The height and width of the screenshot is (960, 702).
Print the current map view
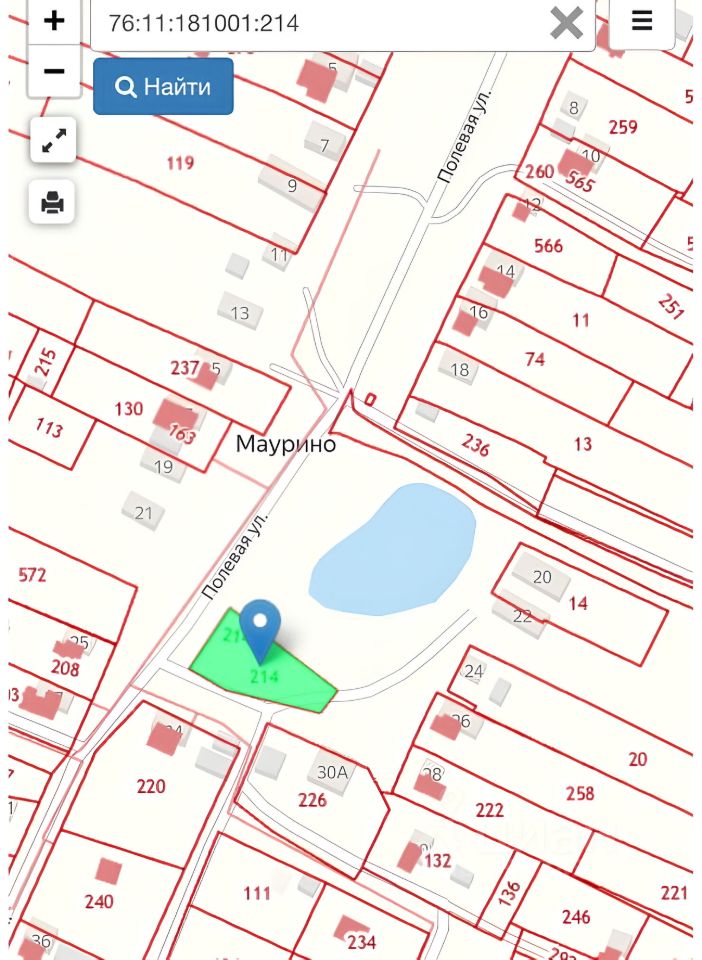[53, 204]
